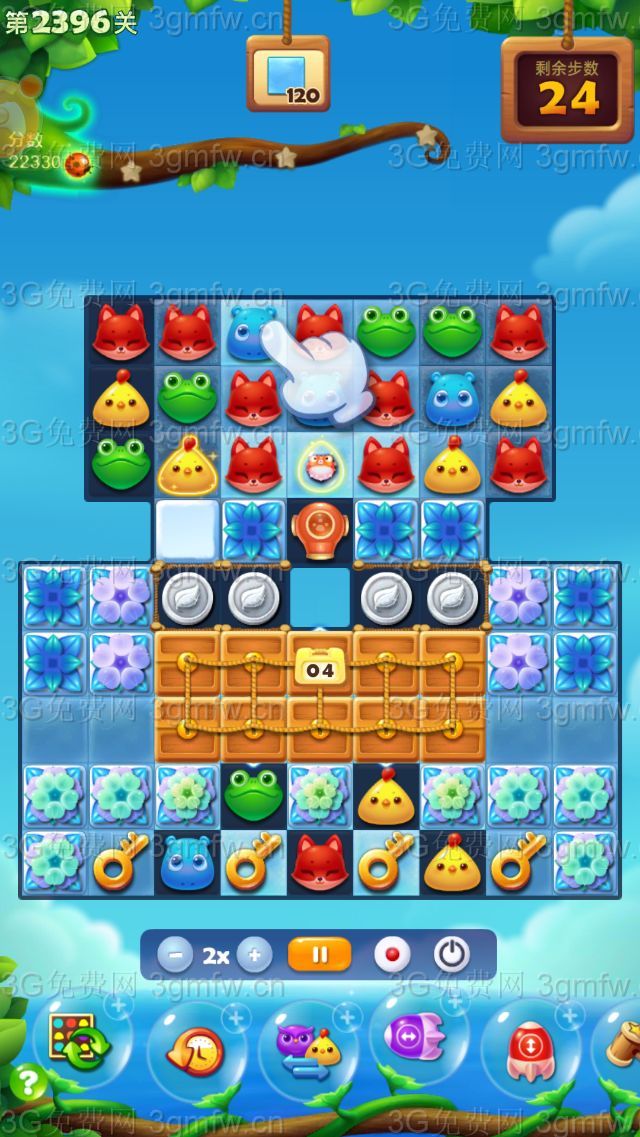Start recording with the red dot button
This screenshot has height=1137, width=640.
[x=392, y=955]
